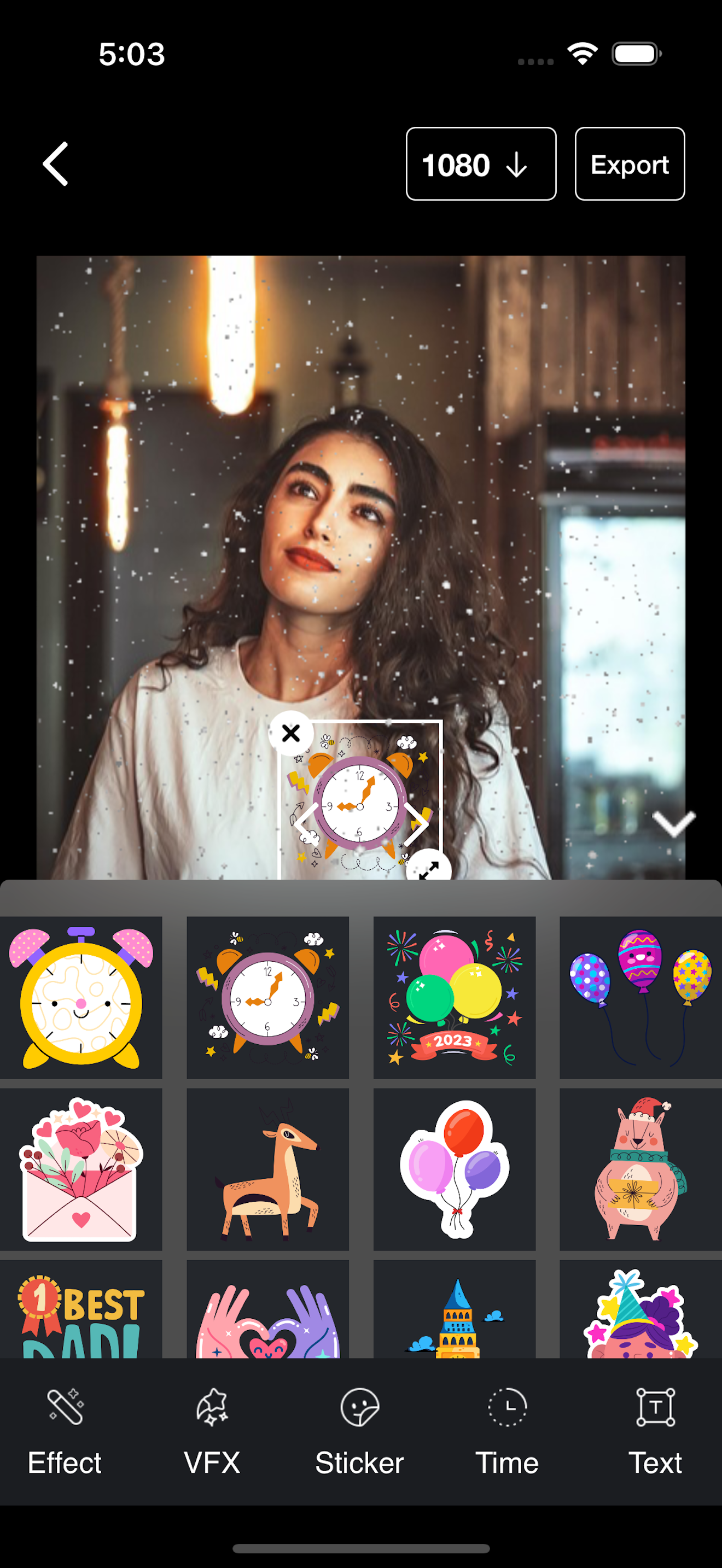Select the yellow alarm clock sticker
This screenshot has width=722, height=1568.
[81, 997]
